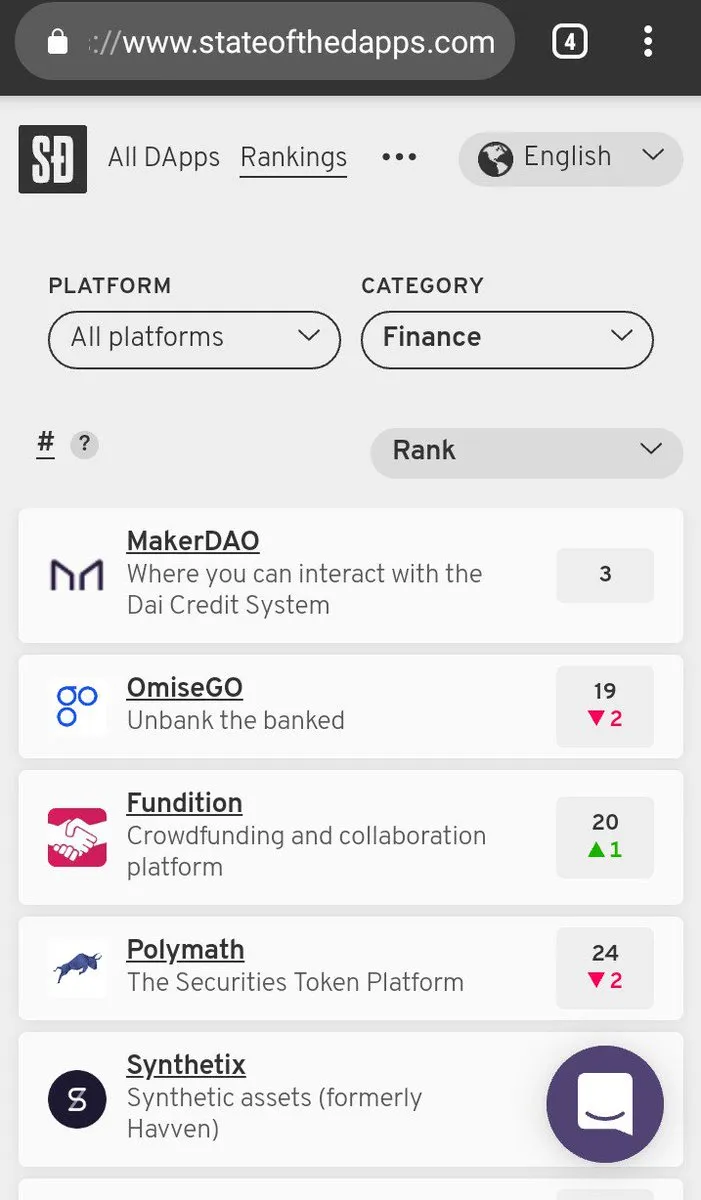Show the rank help question mark
Screen dimensions: 701x1200
(85, 445)
